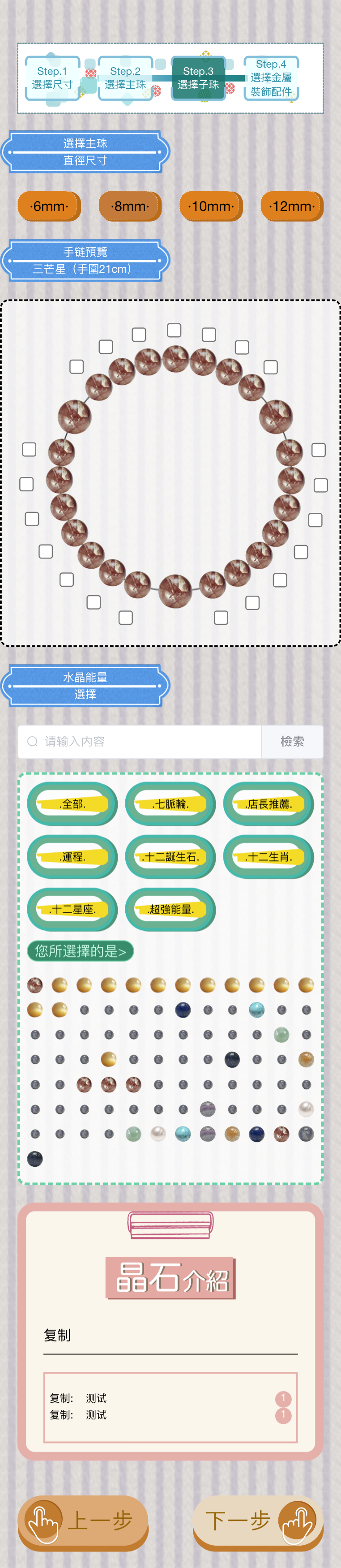This screenshot has height=1568, width=341.
Task: Jump to Step.1 選擇尺寸
Action: coord(52,78)
